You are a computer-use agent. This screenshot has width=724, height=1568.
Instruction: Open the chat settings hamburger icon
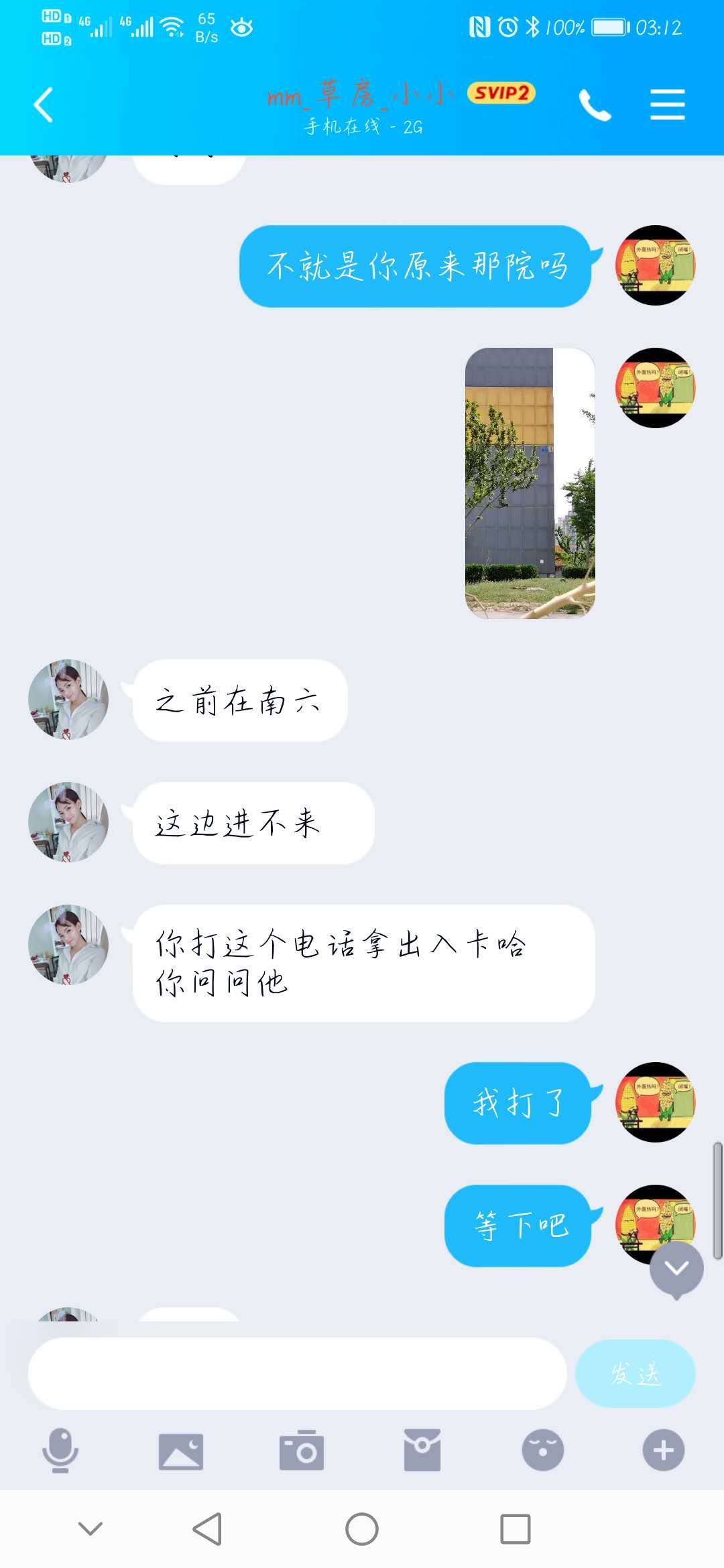pos(668,104)
